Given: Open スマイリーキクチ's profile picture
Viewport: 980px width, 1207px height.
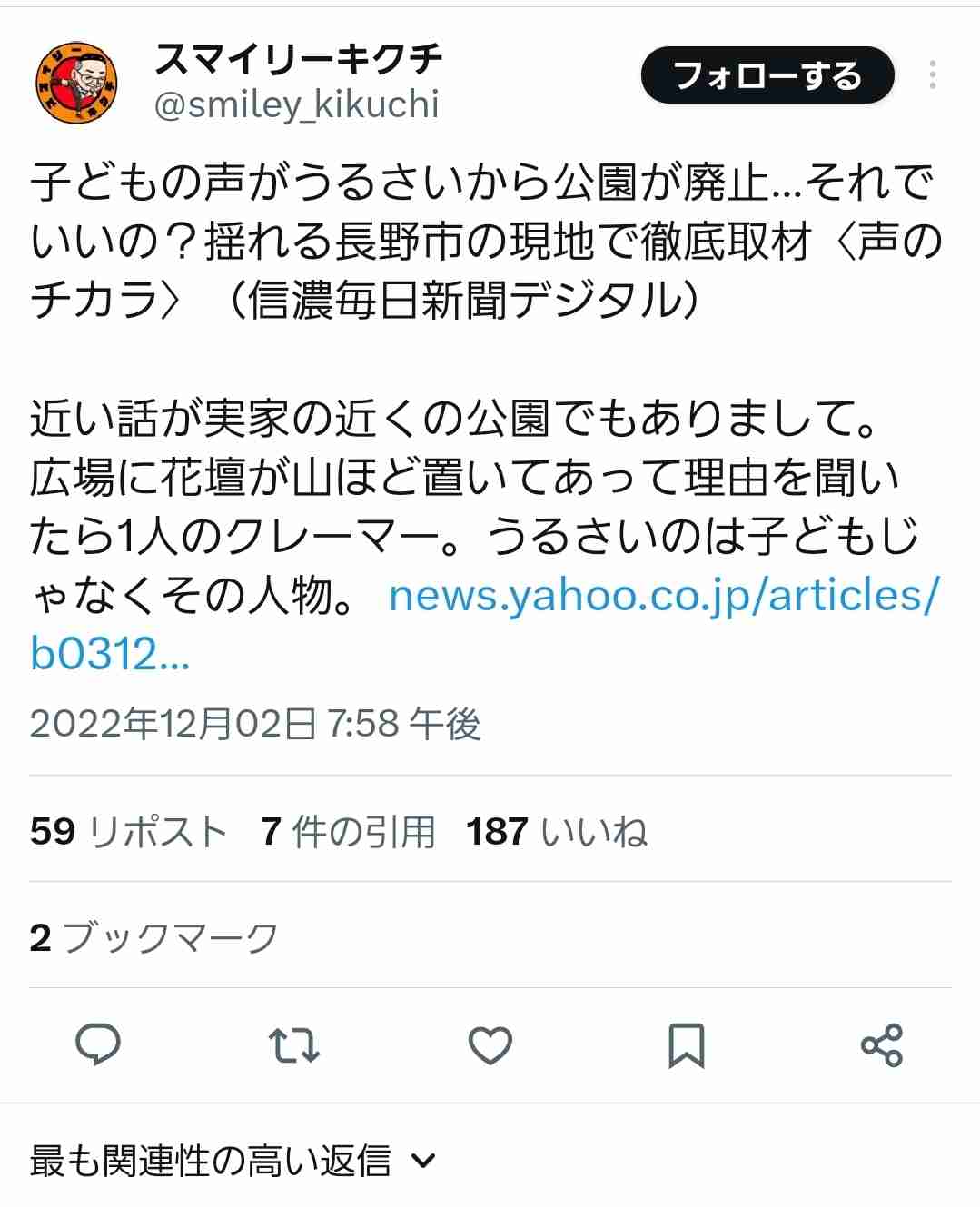Looking at the screenshot, I should (x=77, y=83).
